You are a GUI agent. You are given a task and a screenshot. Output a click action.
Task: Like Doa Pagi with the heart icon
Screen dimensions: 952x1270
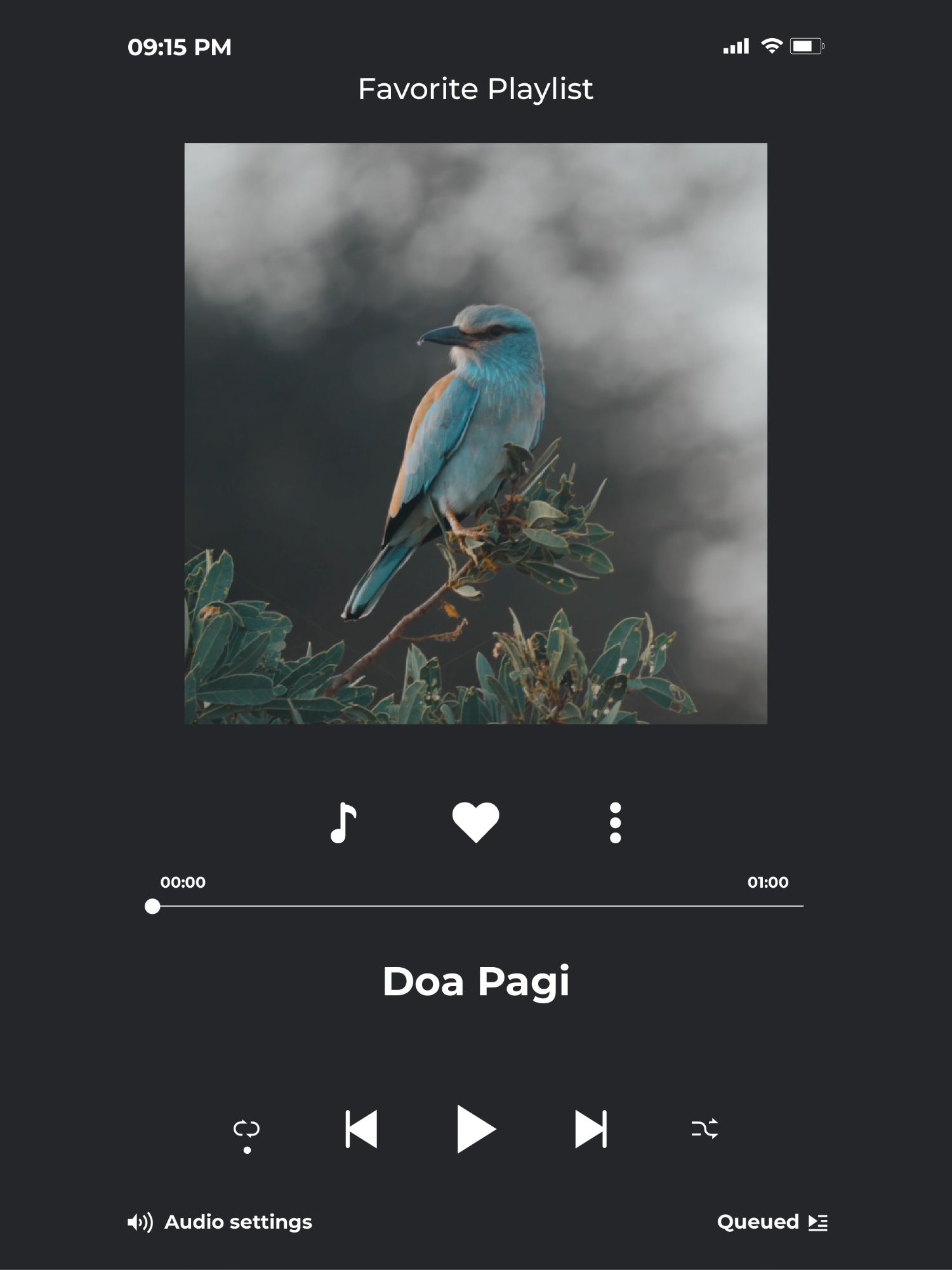point(475,822)
